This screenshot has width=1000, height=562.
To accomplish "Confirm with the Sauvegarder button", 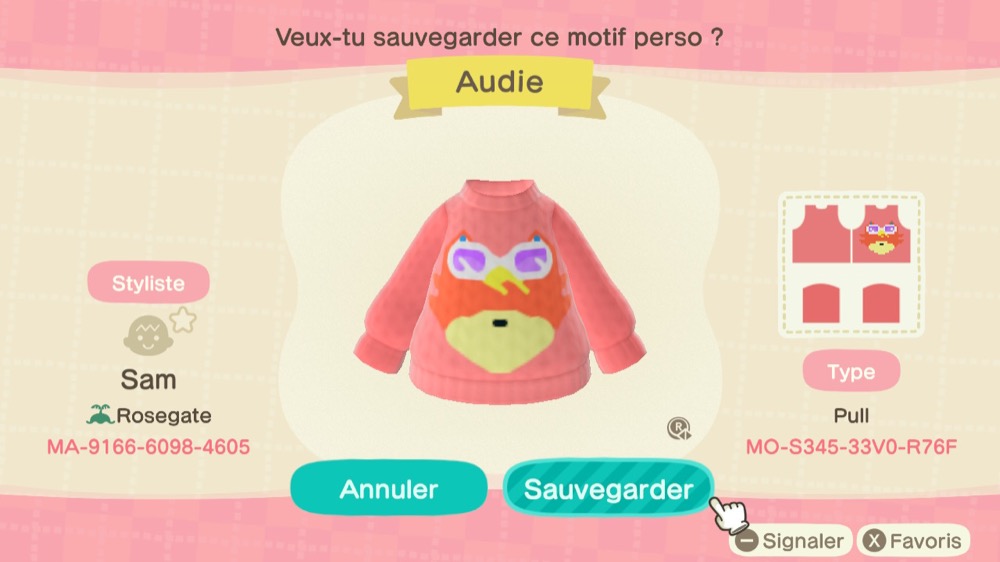I will click(x=608, y=489).
